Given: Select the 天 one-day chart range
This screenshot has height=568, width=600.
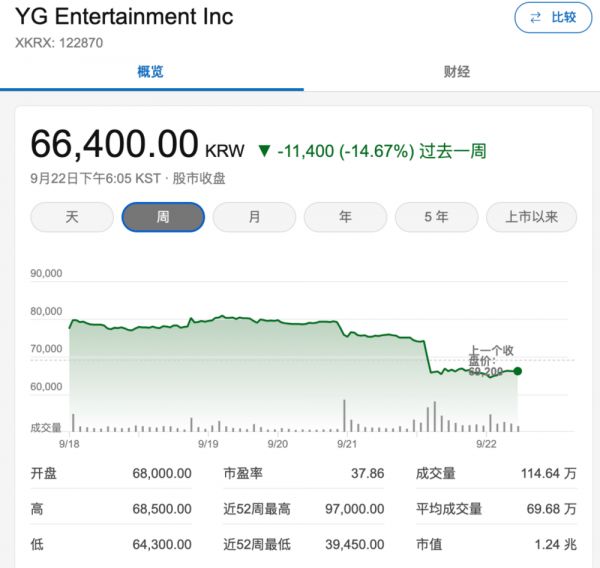Looking at the screenshot, I should tap(72, 217).
